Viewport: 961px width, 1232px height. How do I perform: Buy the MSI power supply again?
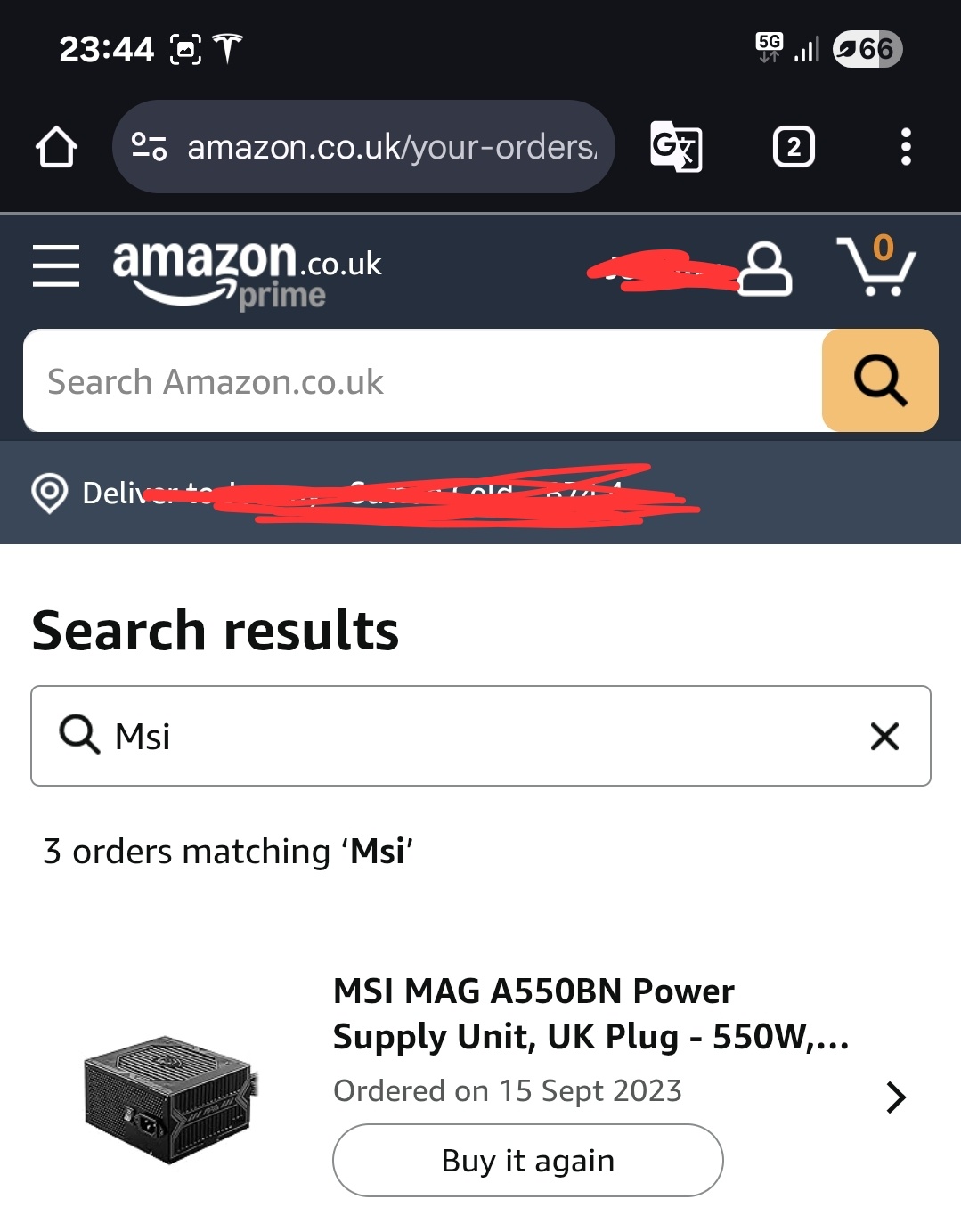point(527,1161)
